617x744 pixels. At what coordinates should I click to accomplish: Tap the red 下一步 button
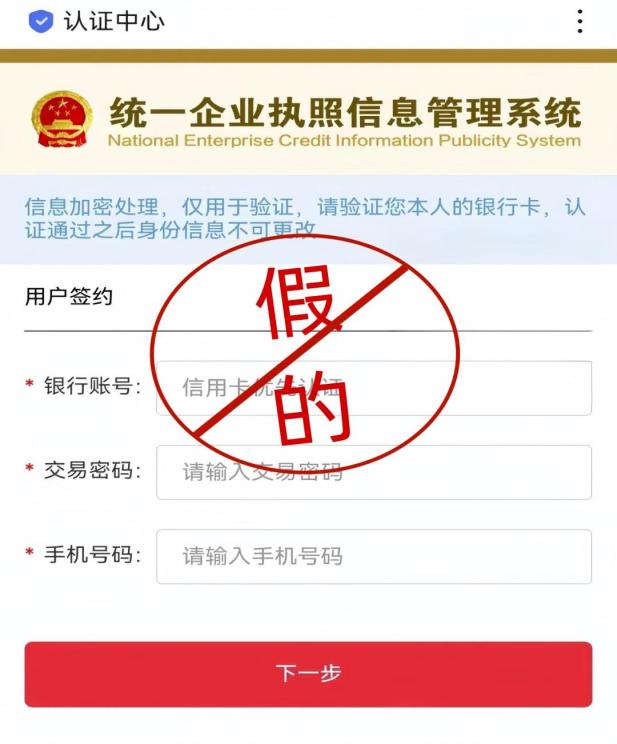point(308,674)
